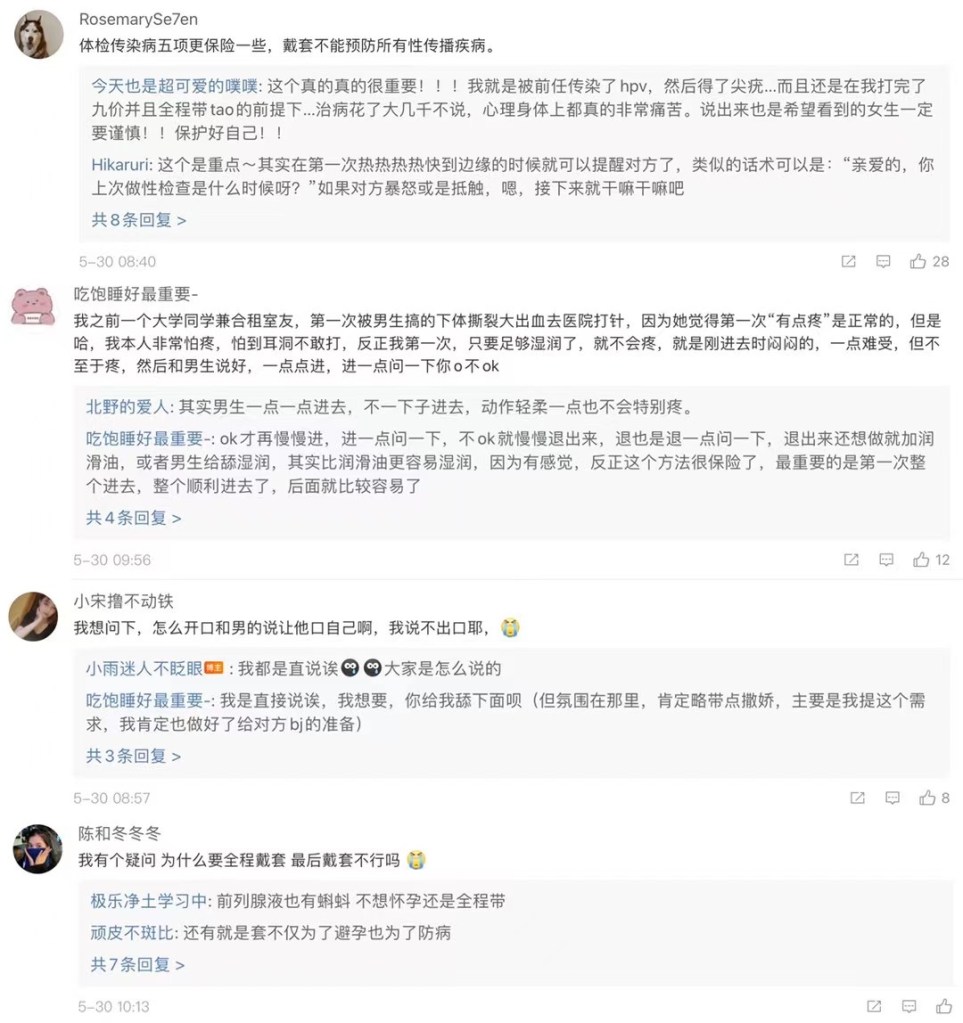Open 陈和冬冬冬's avatar
The width and height of the screenshot is (963, 1023).
coord(38,848)
